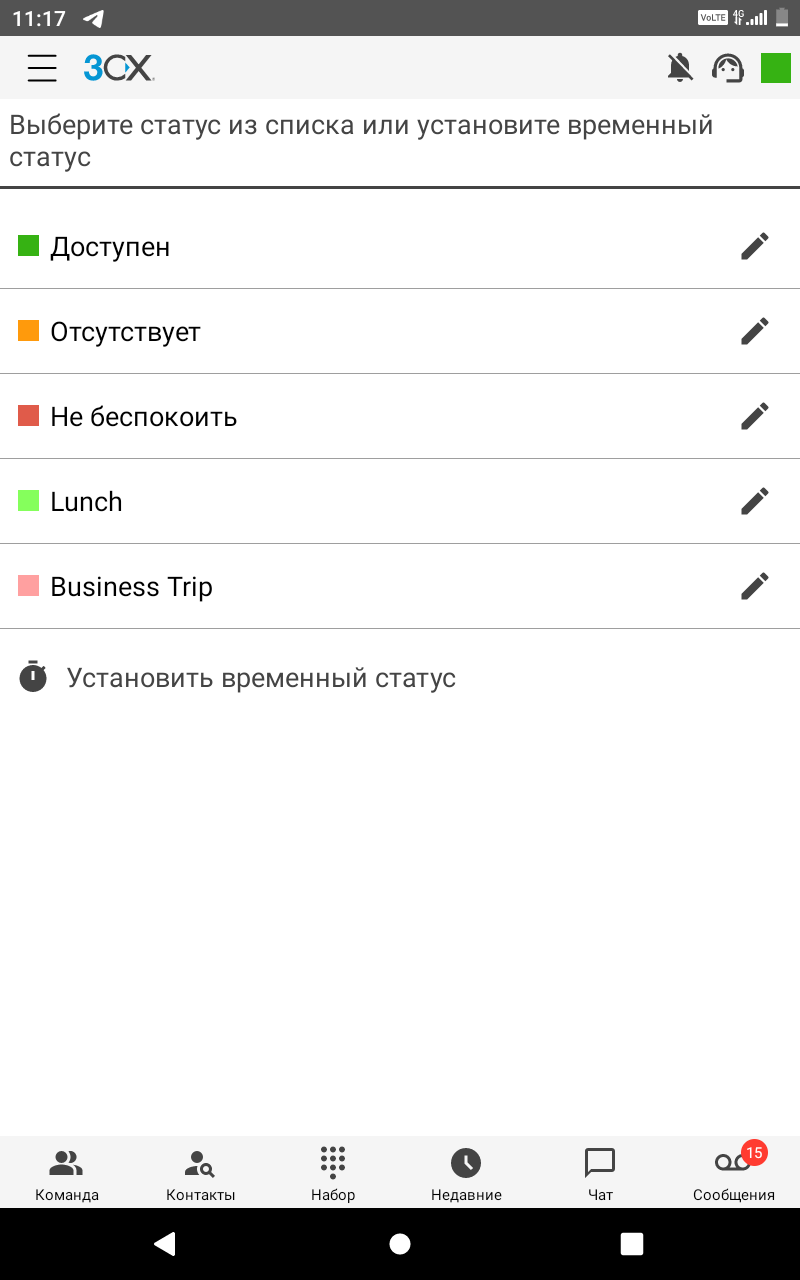
Task: Open the hamburger drawer menu
Action: 42,68
